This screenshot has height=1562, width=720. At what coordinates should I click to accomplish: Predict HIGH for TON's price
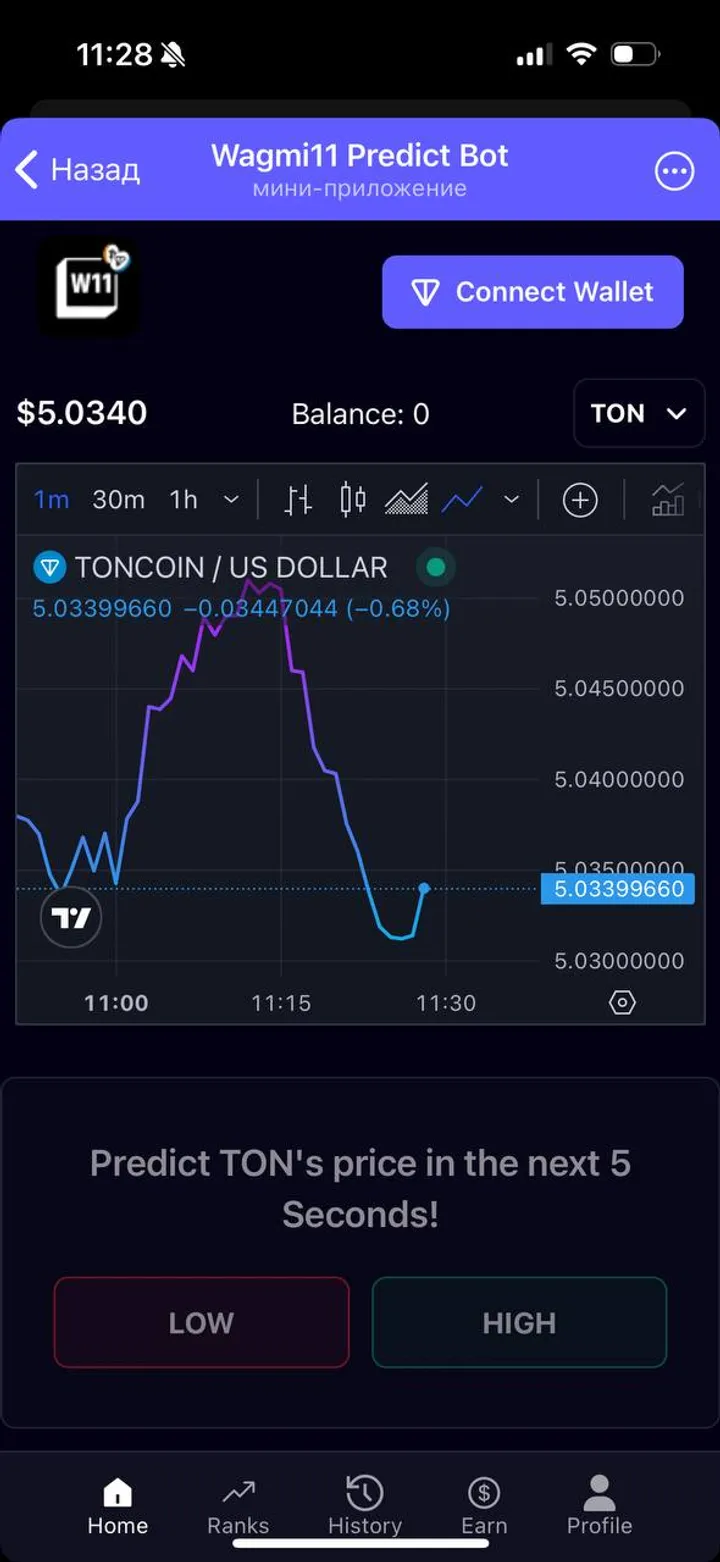(x=519, y=1322)
